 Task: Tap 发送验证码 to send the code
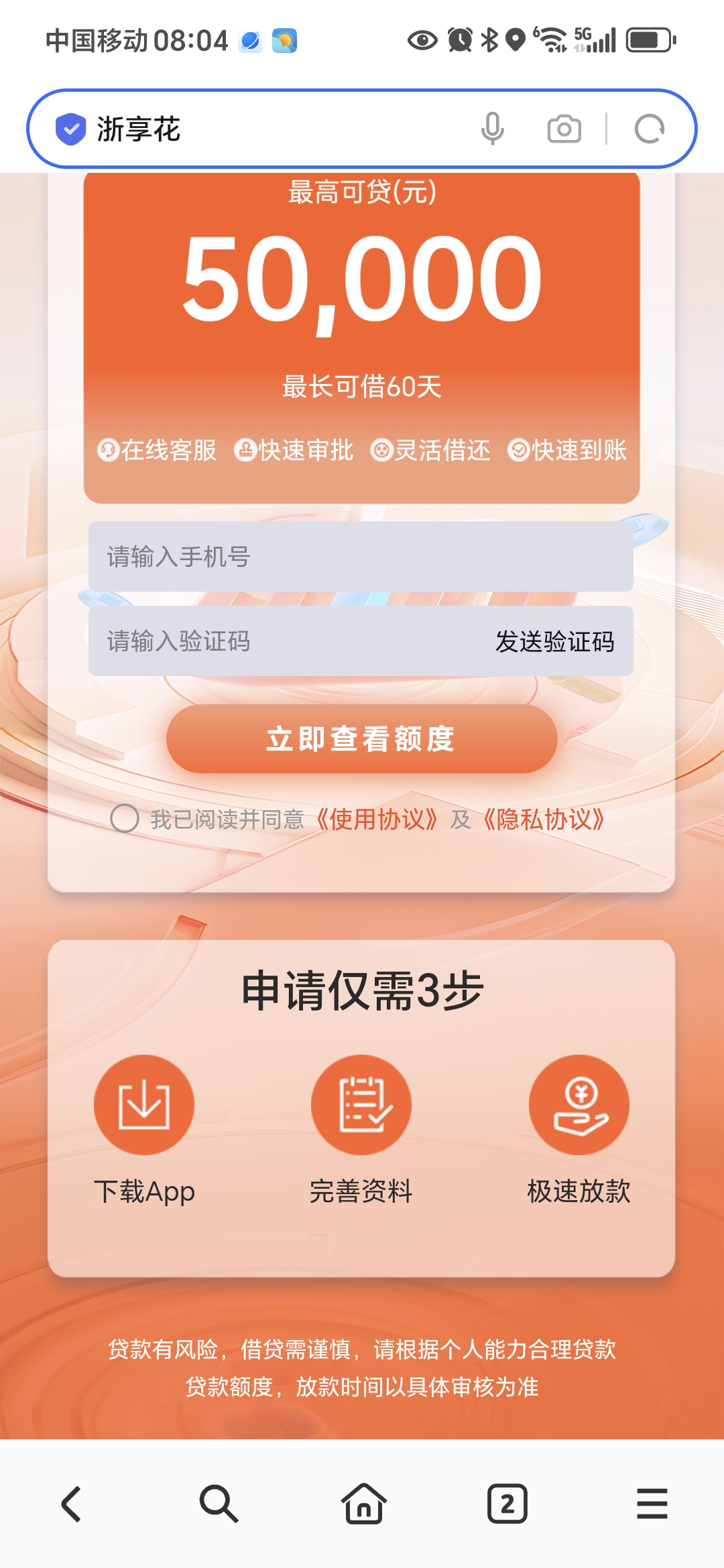(554, 641)
